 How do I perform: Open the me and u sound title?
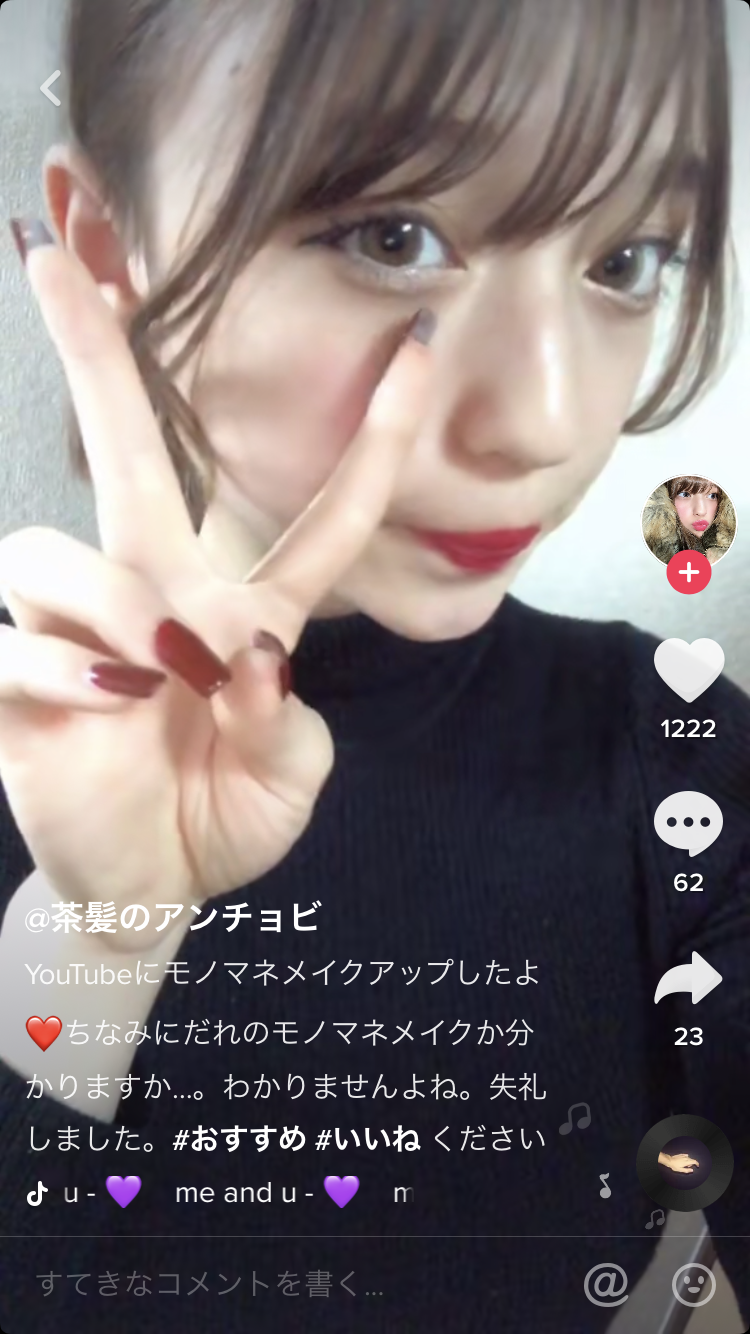pyautogui.click(x=224, y=1192)
